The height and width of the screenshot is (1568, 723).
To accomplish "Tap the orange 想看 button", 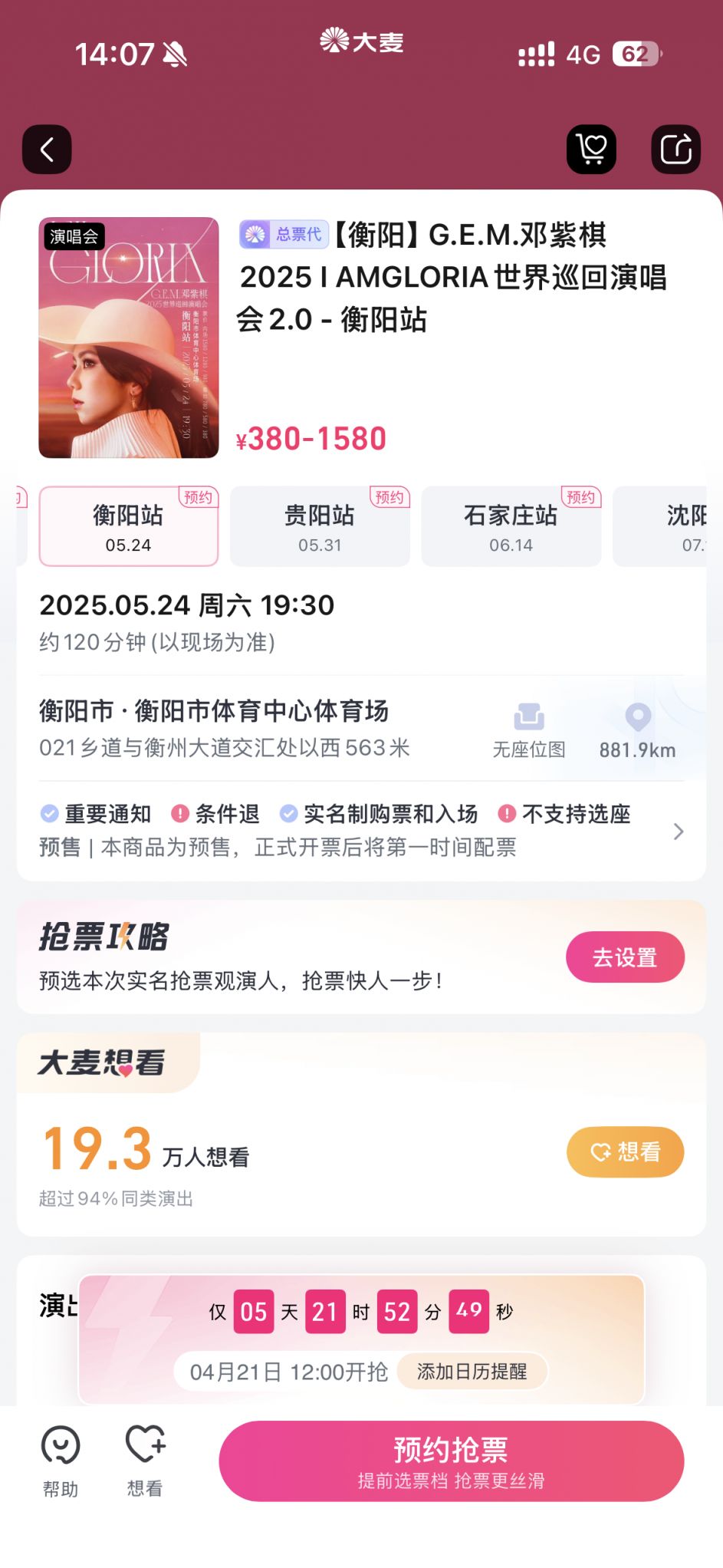I will (x=625, y=1151).
